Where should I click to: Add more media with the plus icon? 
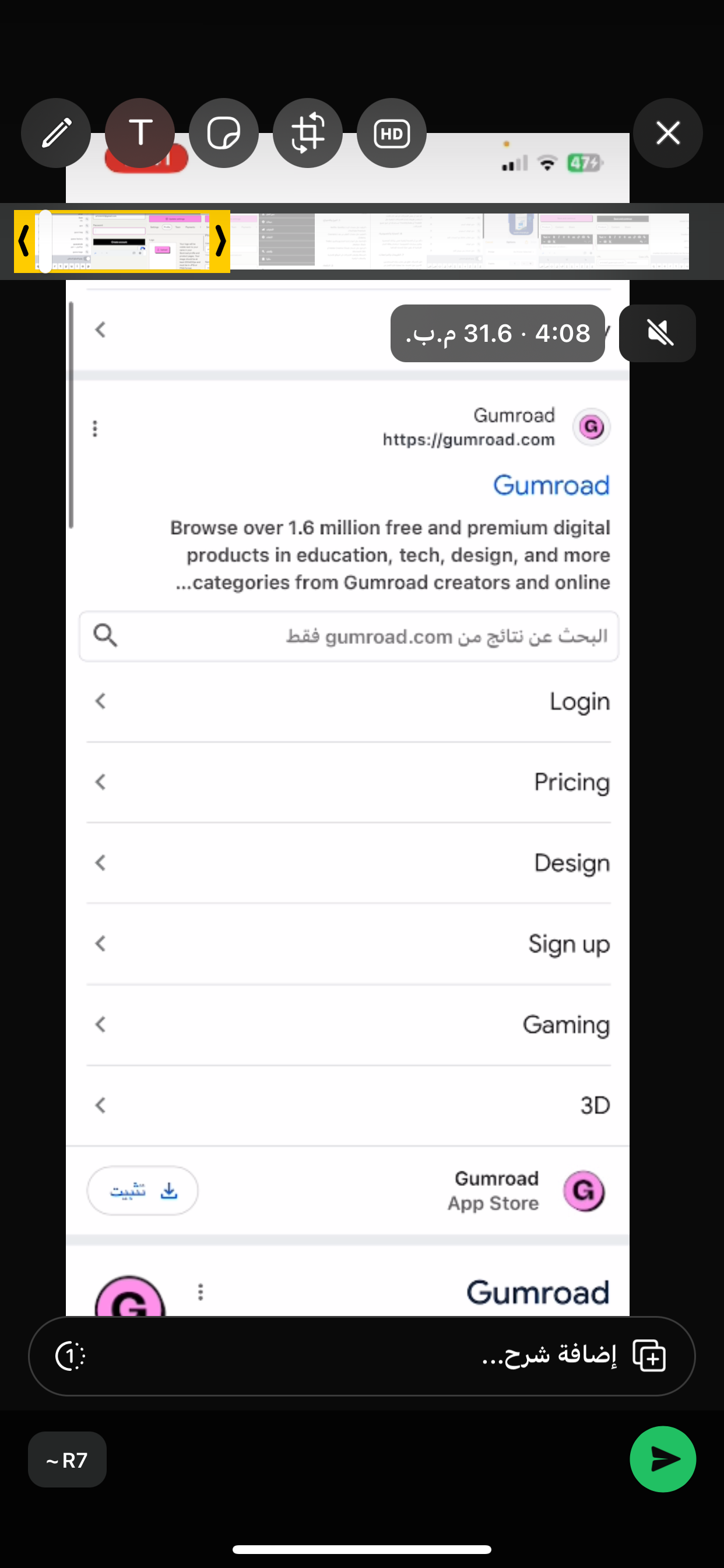(x=649, y=1356)
